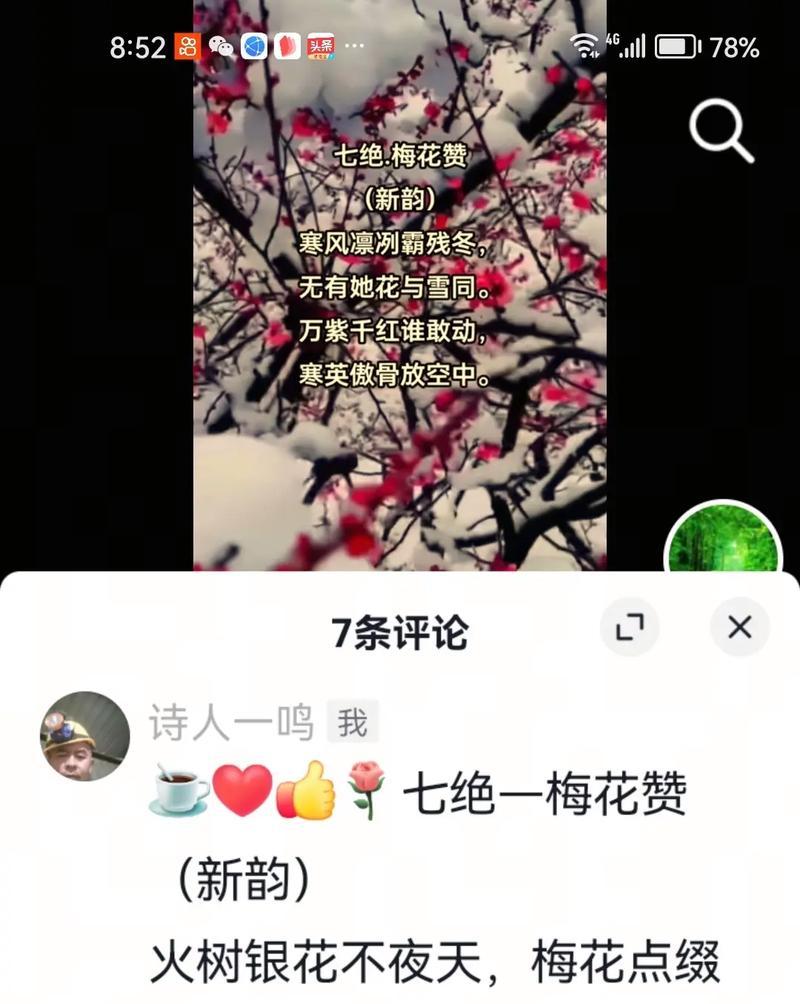
Task: Open 诗人一鸣's profile avatar in the comments
Action: [x=85, y=736]
